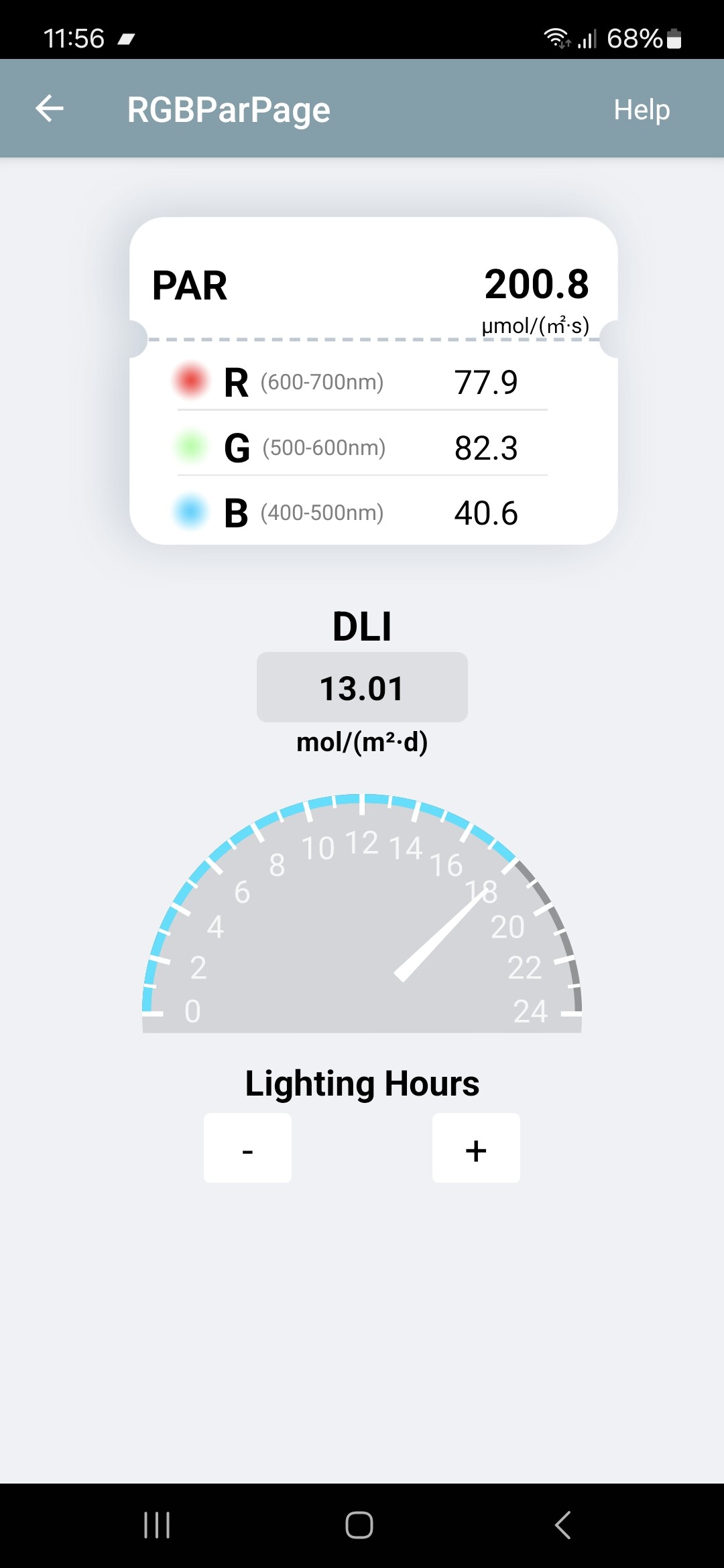This screenshot has height=1568, width=724.
Task: Open the system recent apps view
Action: [x=157, y=1525]
